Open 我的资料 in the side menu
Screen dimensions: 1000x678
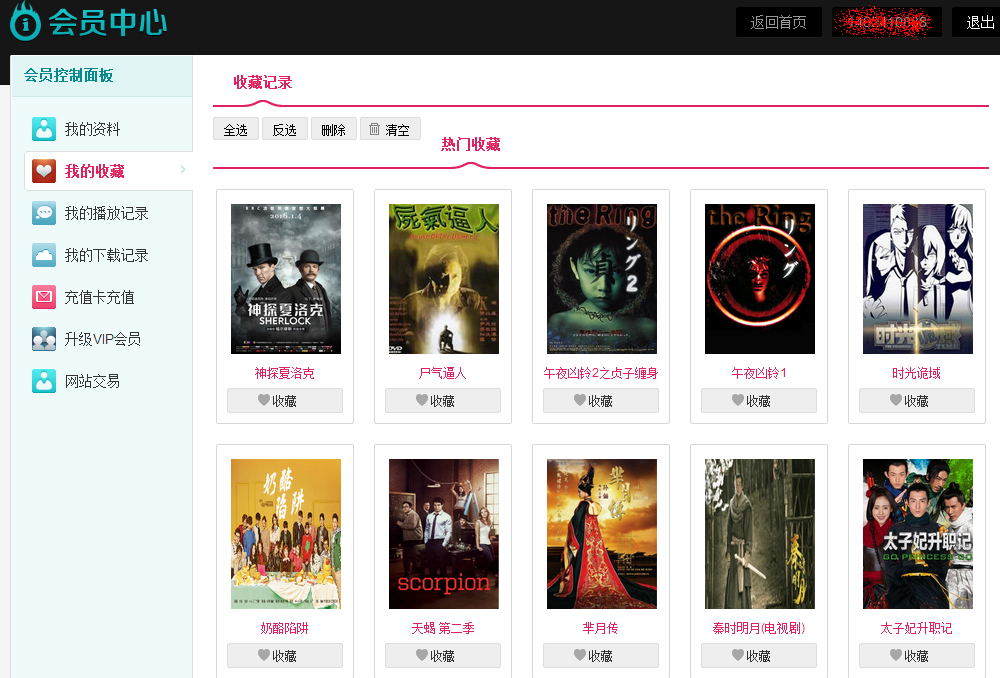coord(92,130)
